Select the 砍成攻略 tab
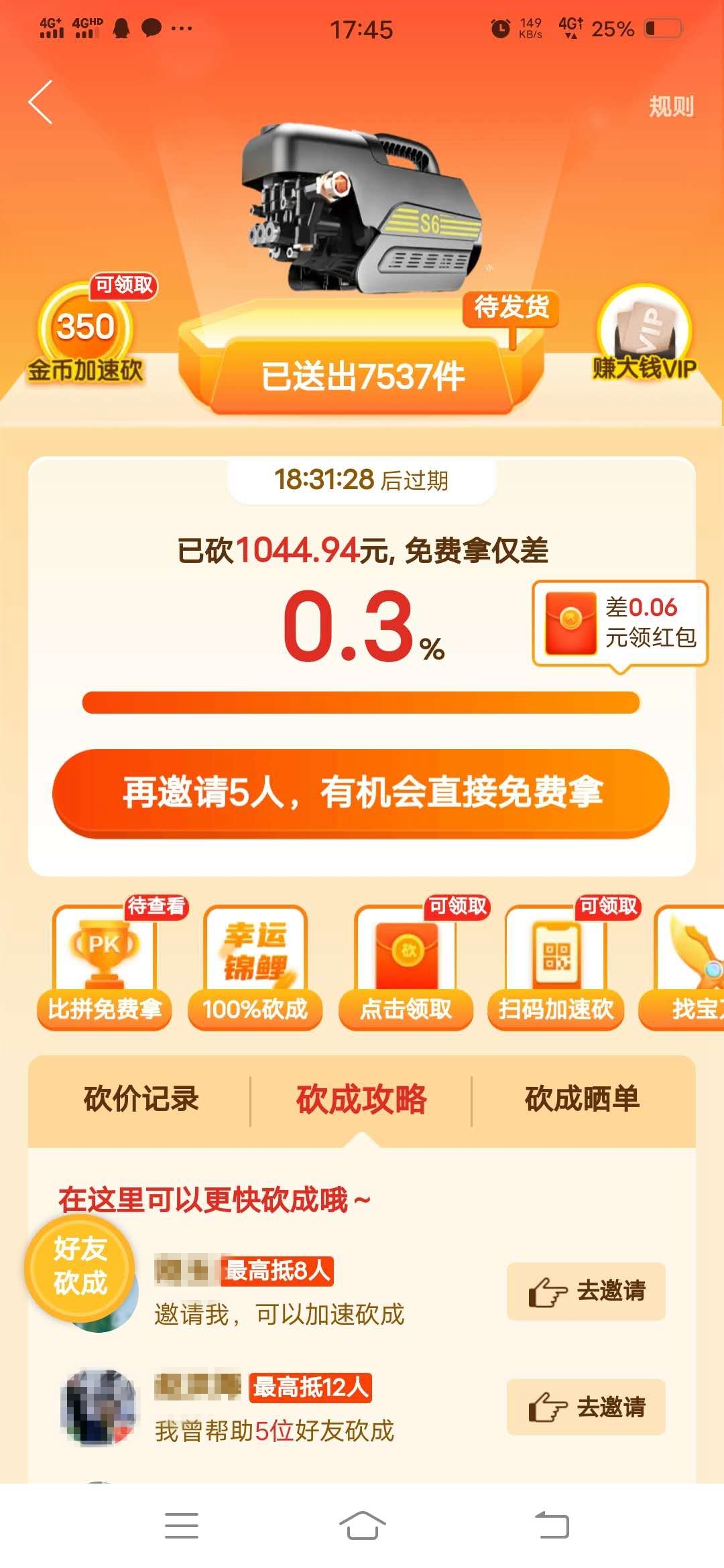 [x=361, y=1100]
